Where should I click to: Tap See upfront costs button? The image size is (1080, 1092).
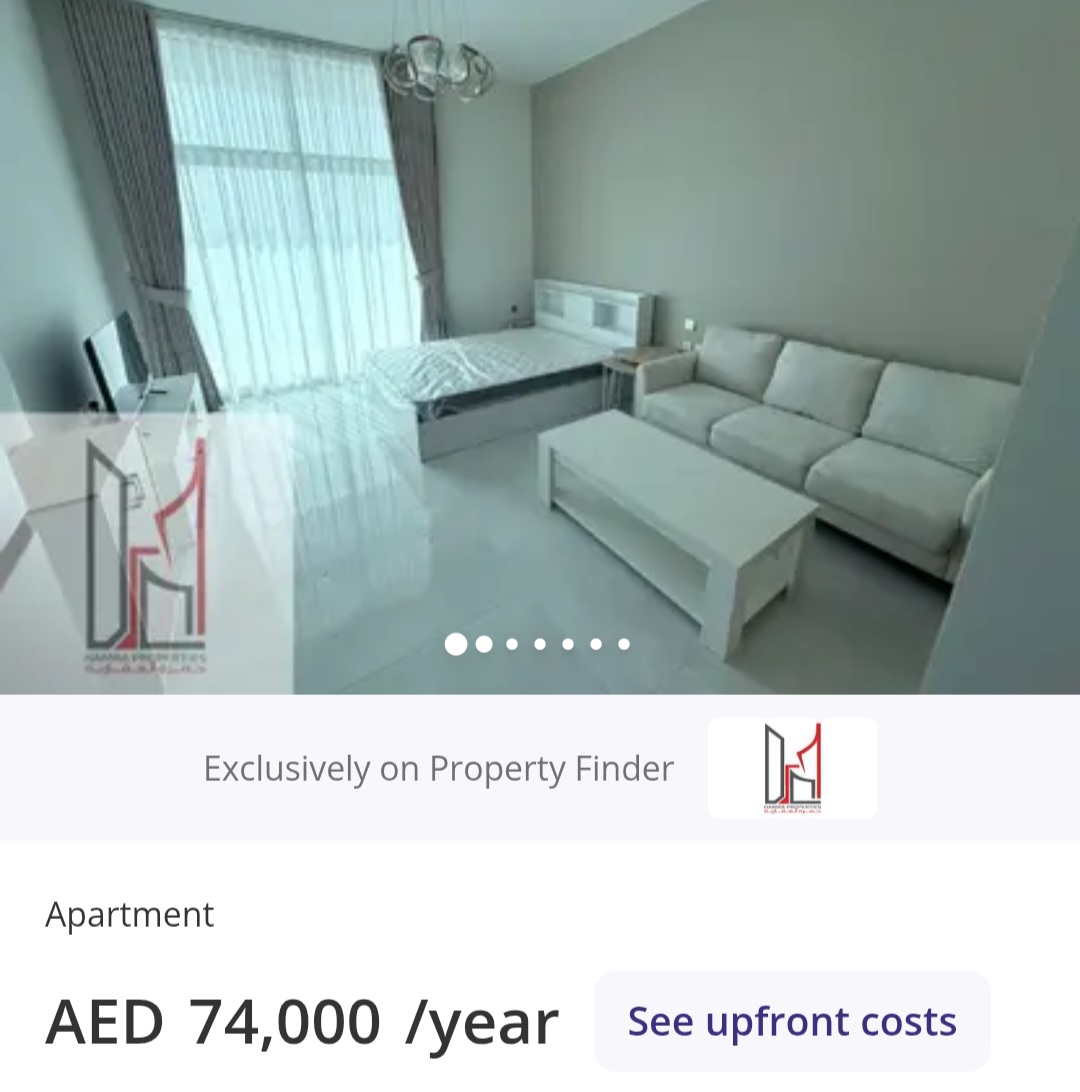tap(792, 1021)
